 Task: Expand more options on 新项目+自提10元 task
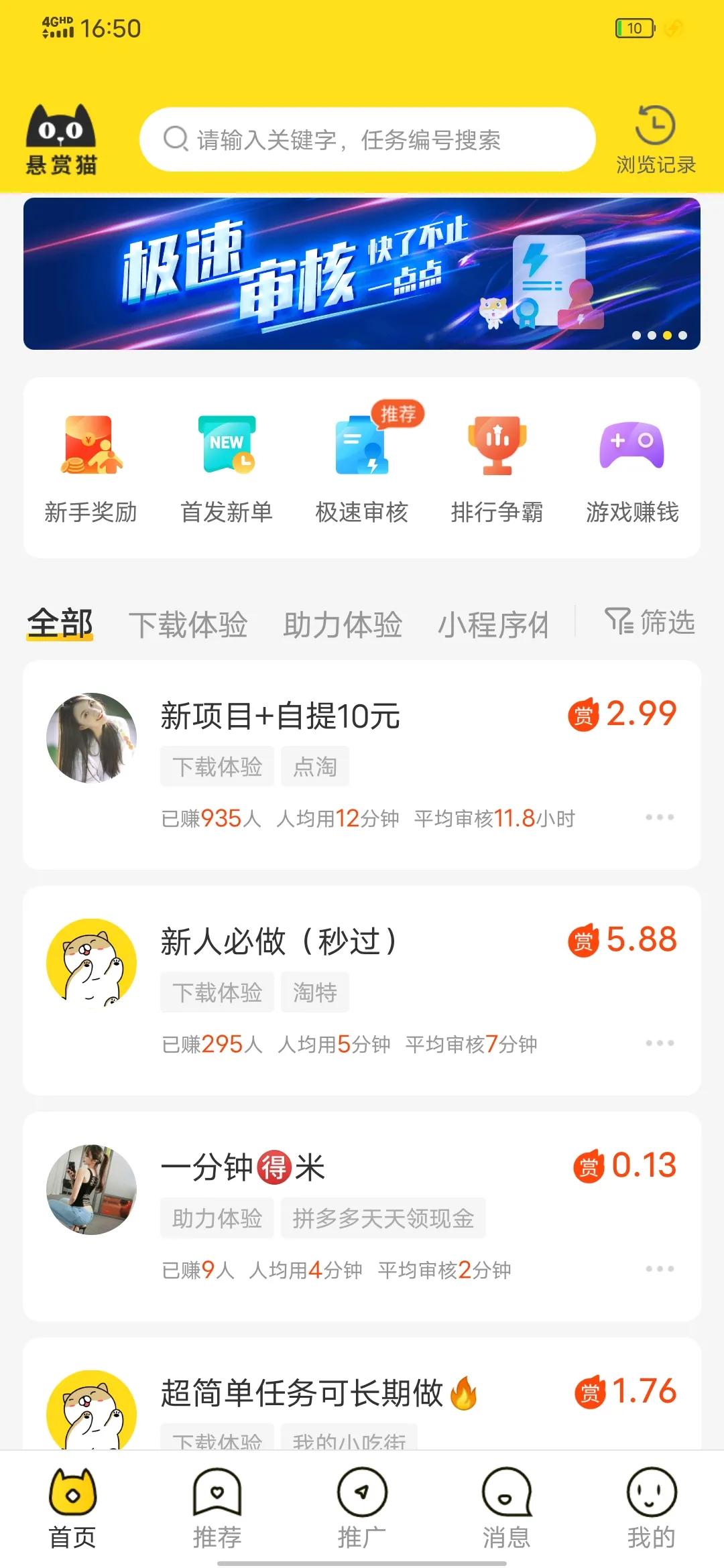[x=660, y=818]
